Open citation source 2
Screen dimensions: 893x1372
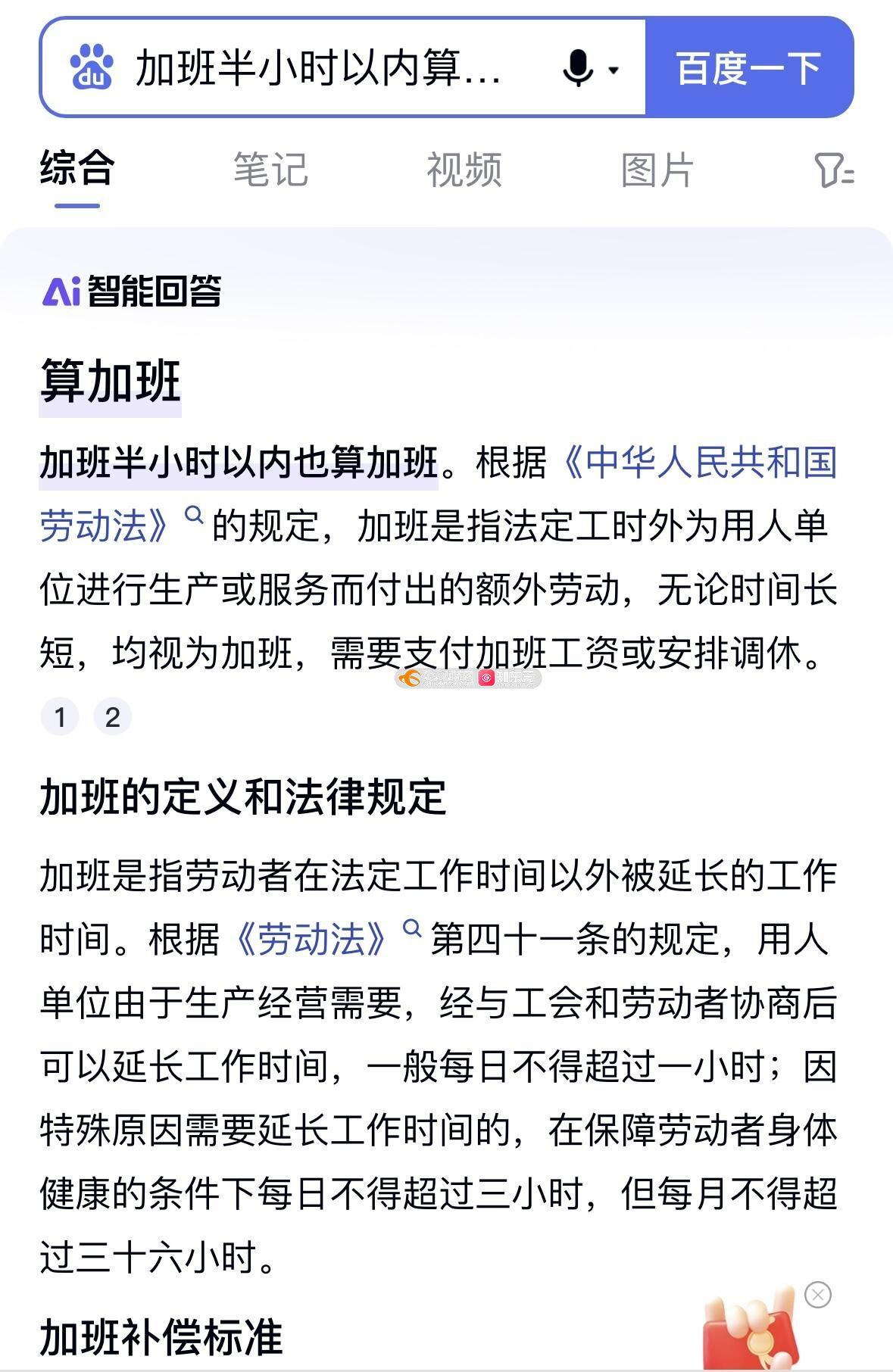[112, 717]
